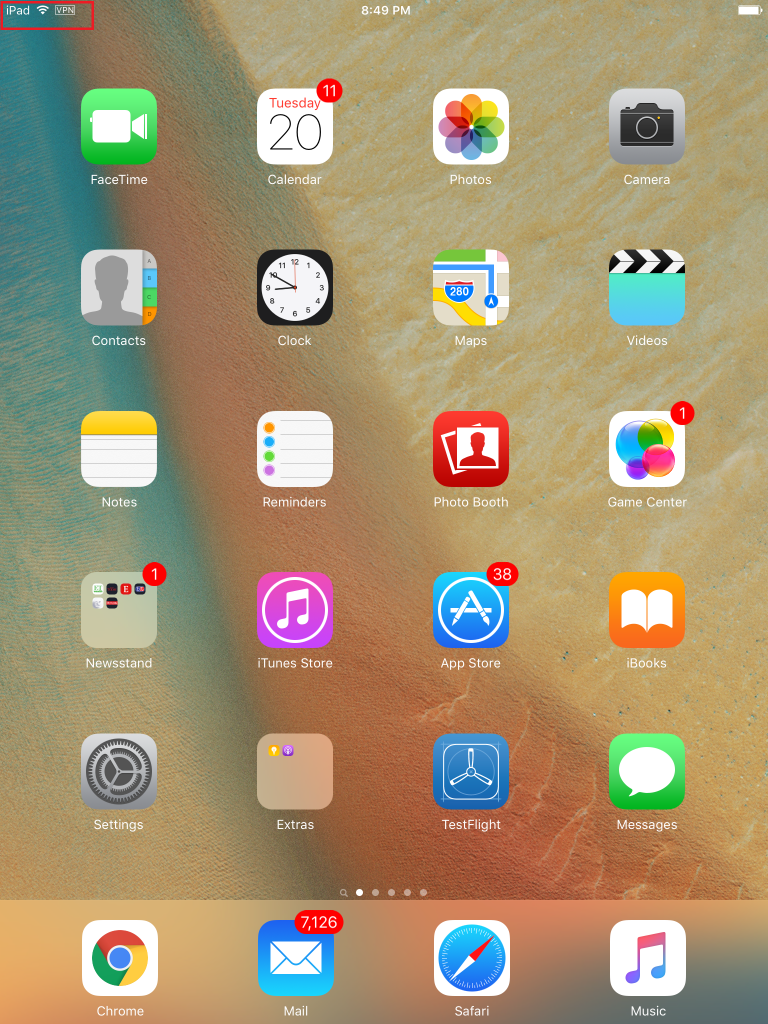Open the Newsstand folder
This screenshot has height=1024, width=768.
(x=119, y=610)
